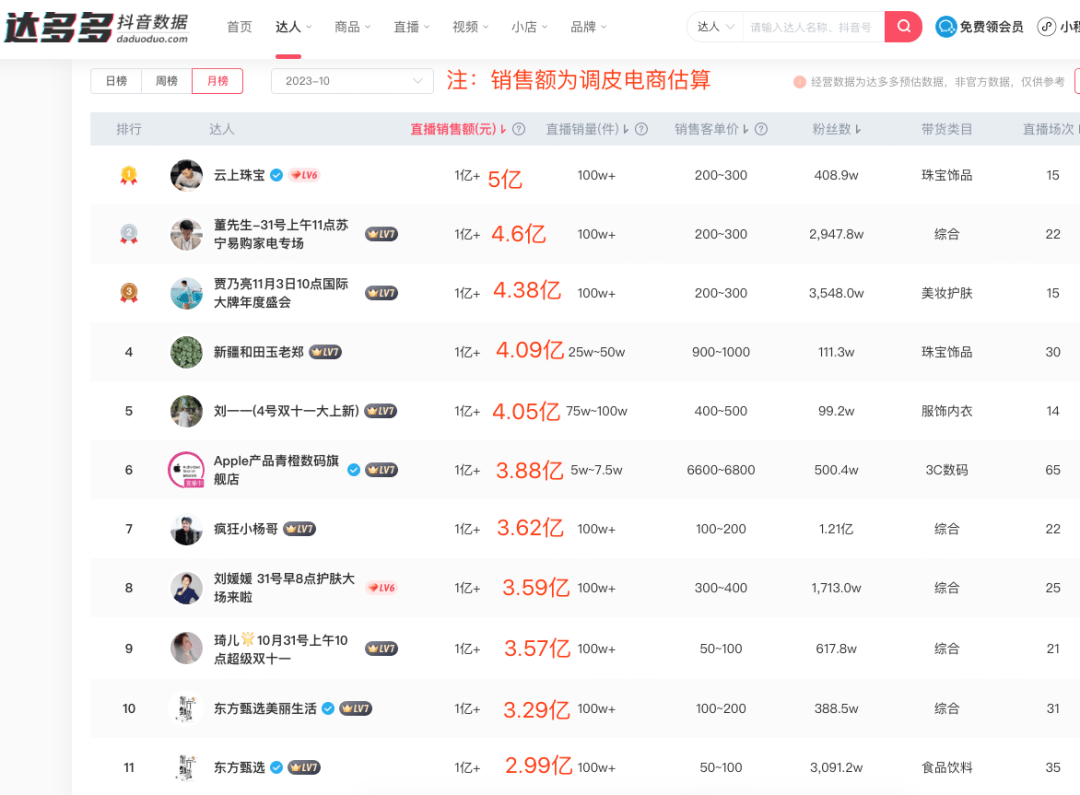Screen dimensions: 1080x795
Task: Expand the 视频 nav menu
Action: click(x=470, y=27)
